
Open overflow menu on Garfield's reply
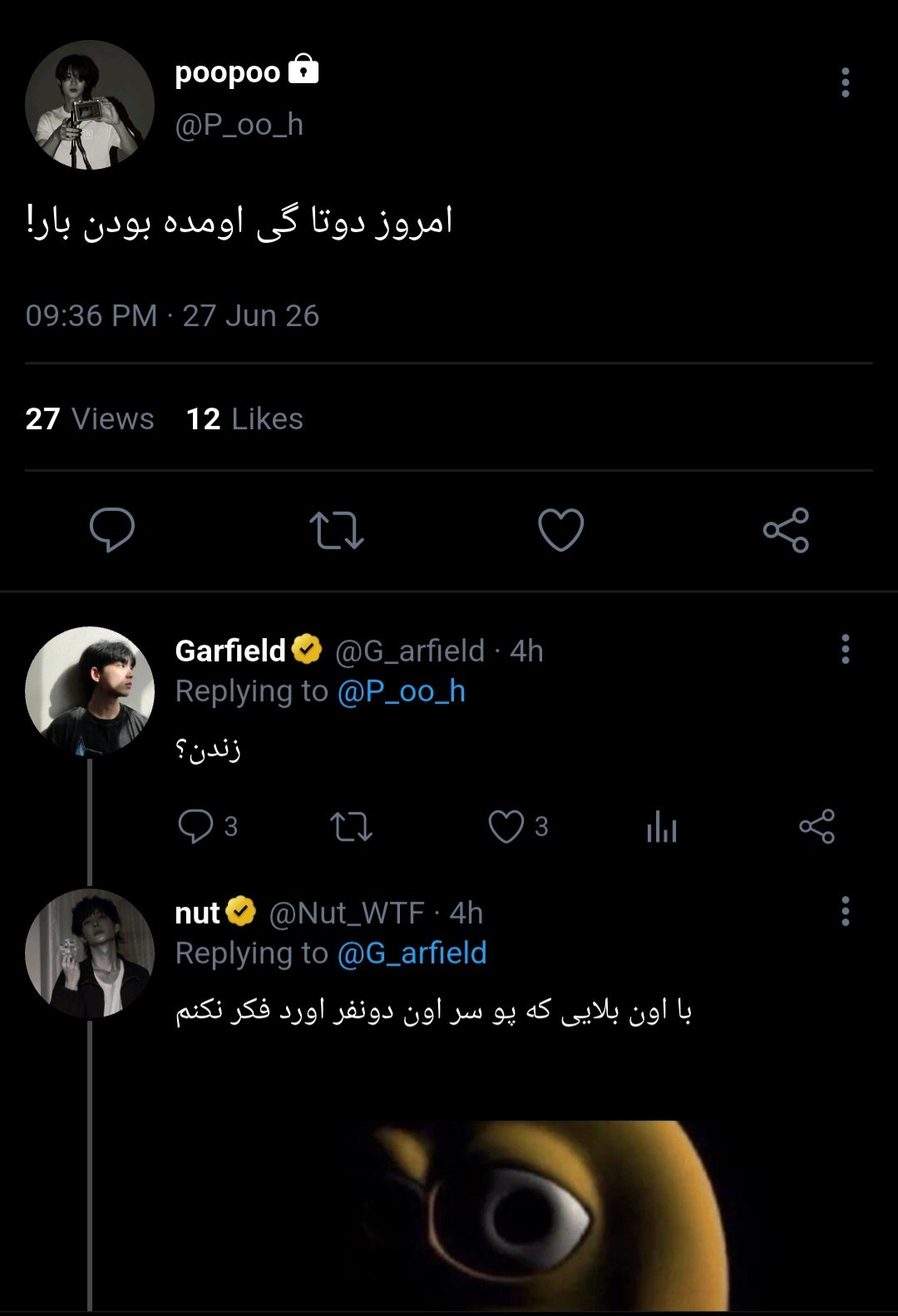tap(845, 649)
